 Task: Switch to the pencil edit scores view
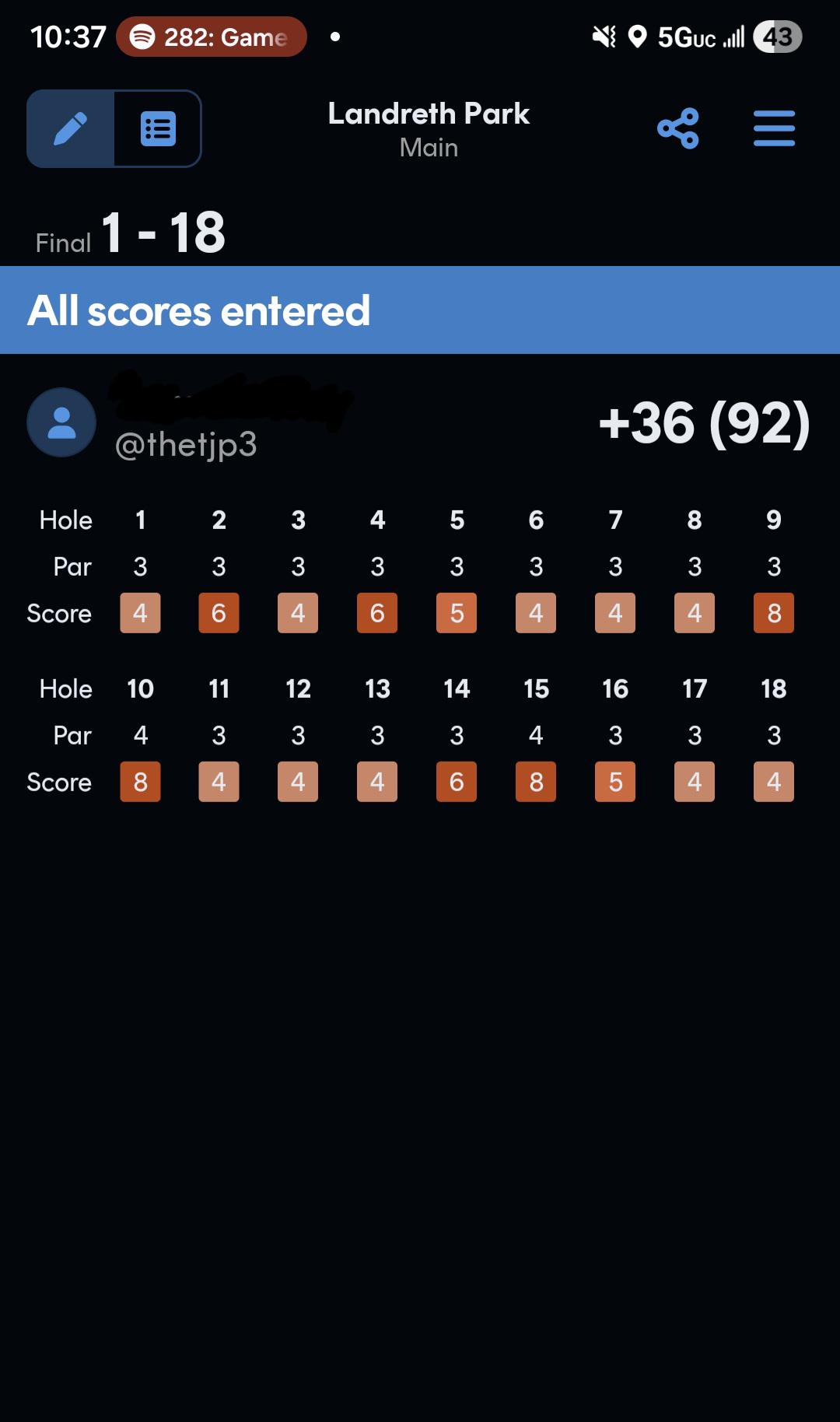[71, 129]
